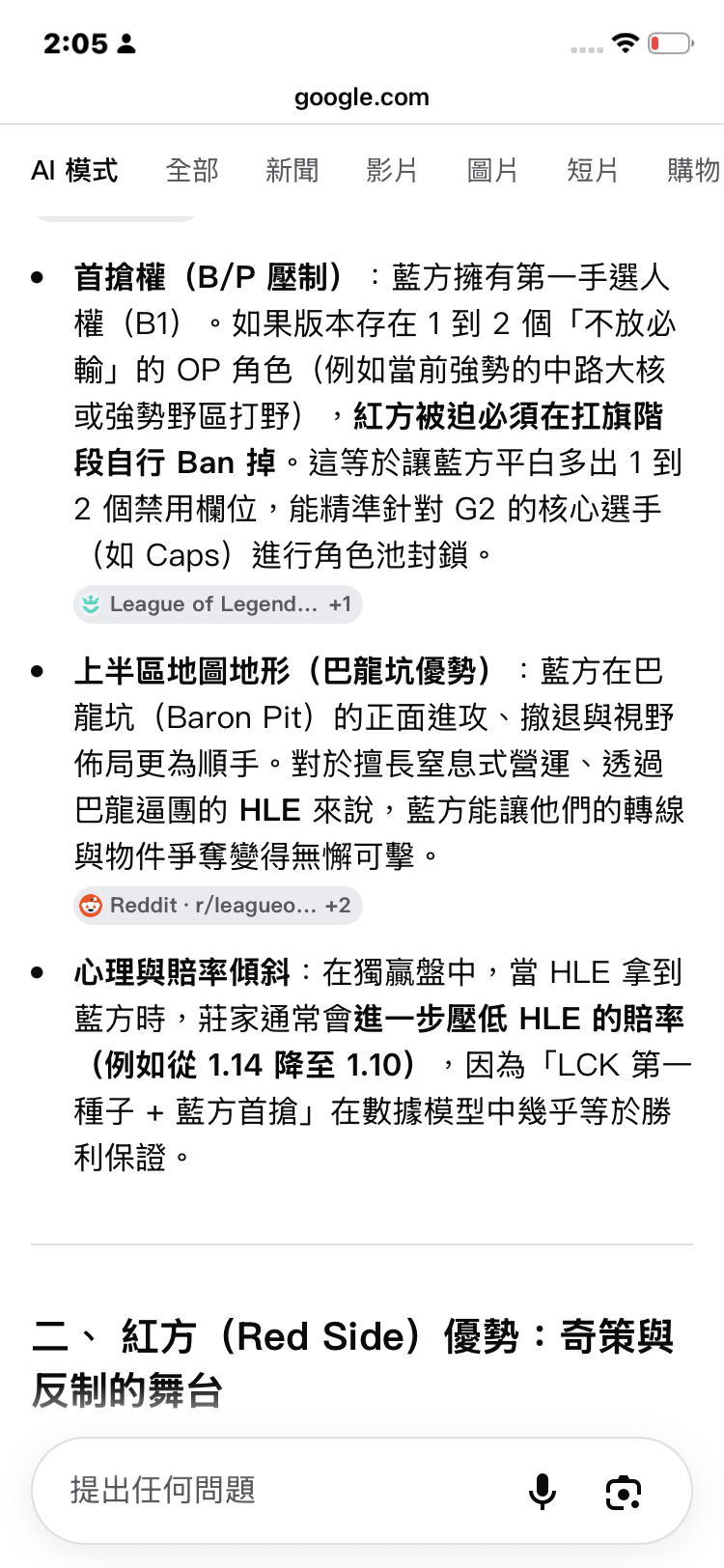Switch to the 全部 tab
Viewport: 724px width, 1568px height.
192,171
